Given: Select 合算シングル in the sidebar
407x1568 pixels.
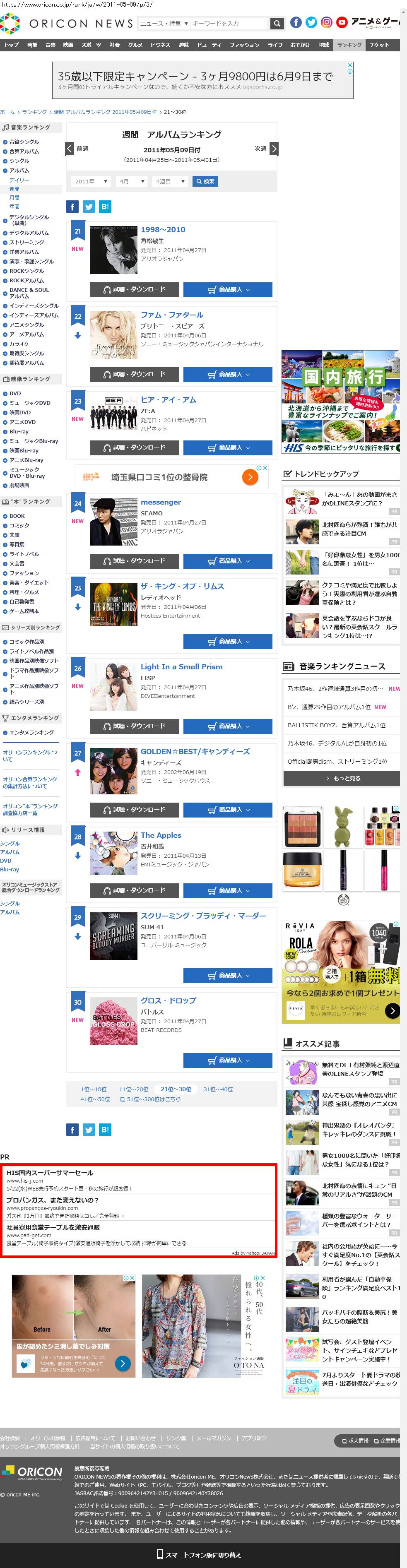Looking at the screenshot, I should tap(24, 142).
